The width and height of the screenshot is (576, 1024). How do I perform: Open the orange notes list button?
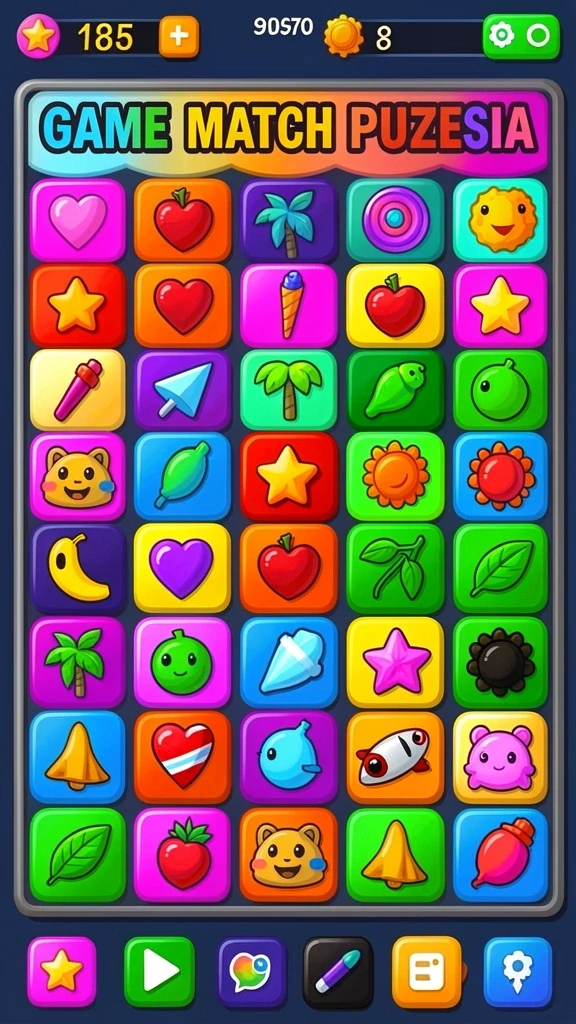[427, 972]
